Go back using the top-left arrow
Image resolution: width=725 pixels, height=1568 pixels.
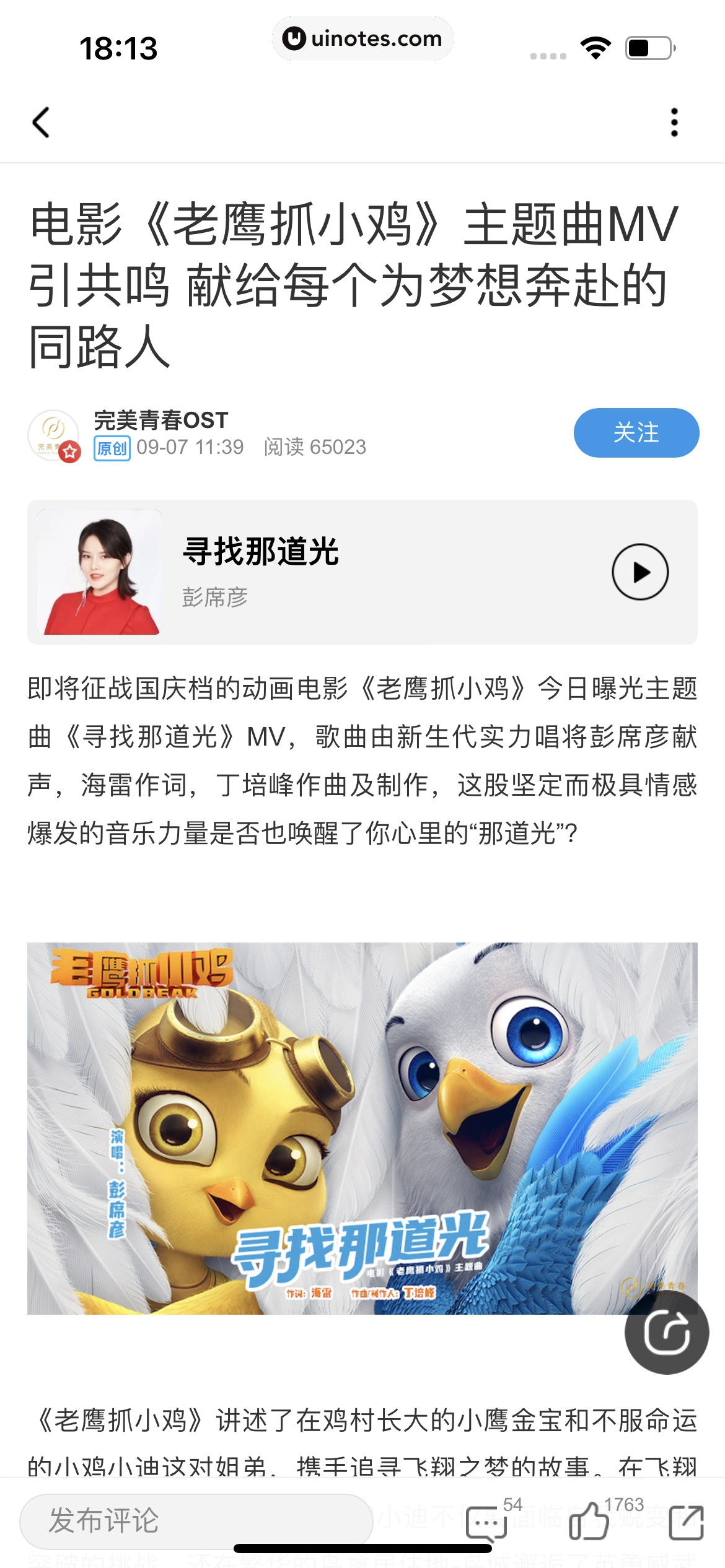(41, 122)
